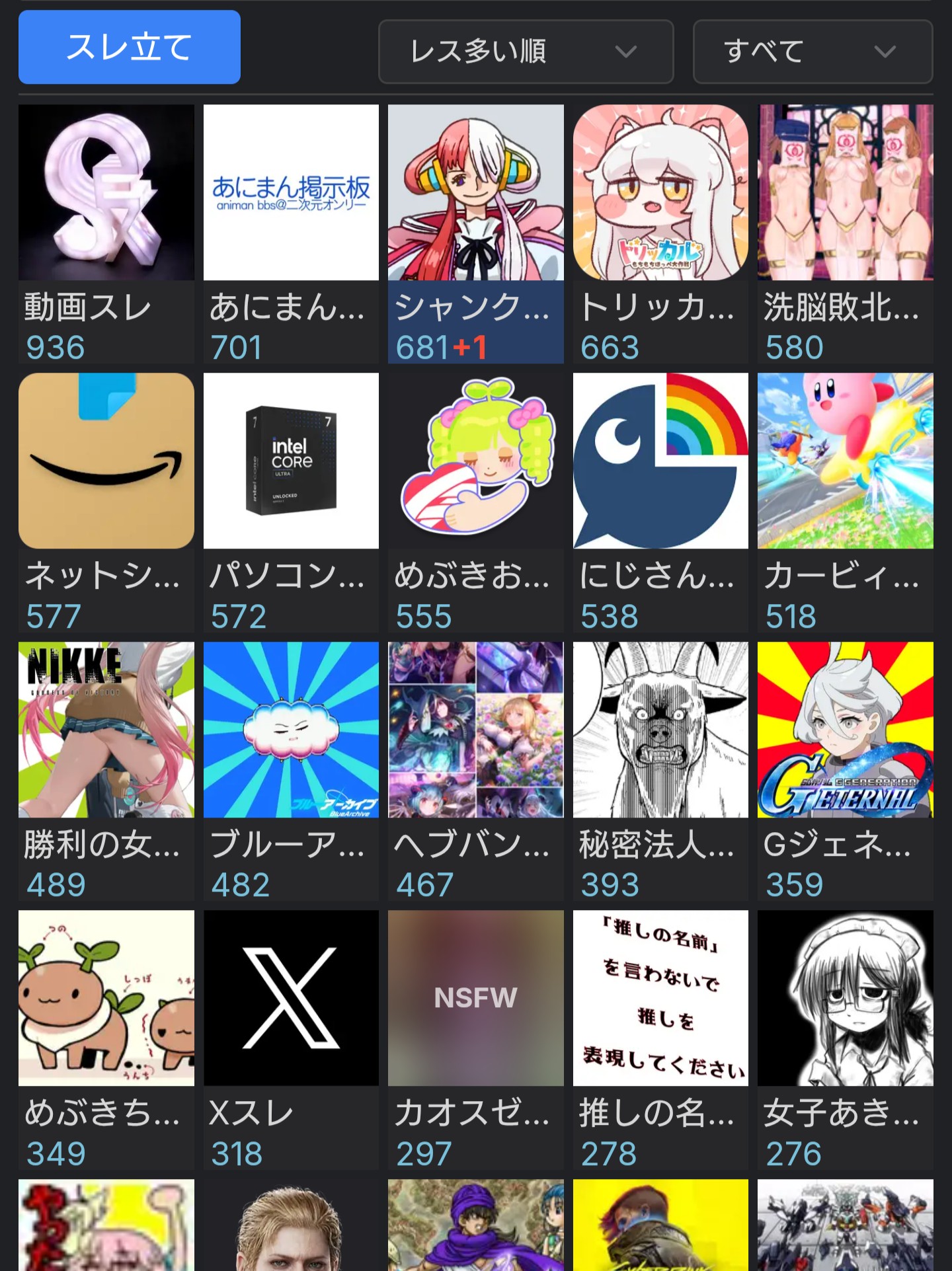Select the ネットシ… thread with Amazon icon

coord(106,502)
